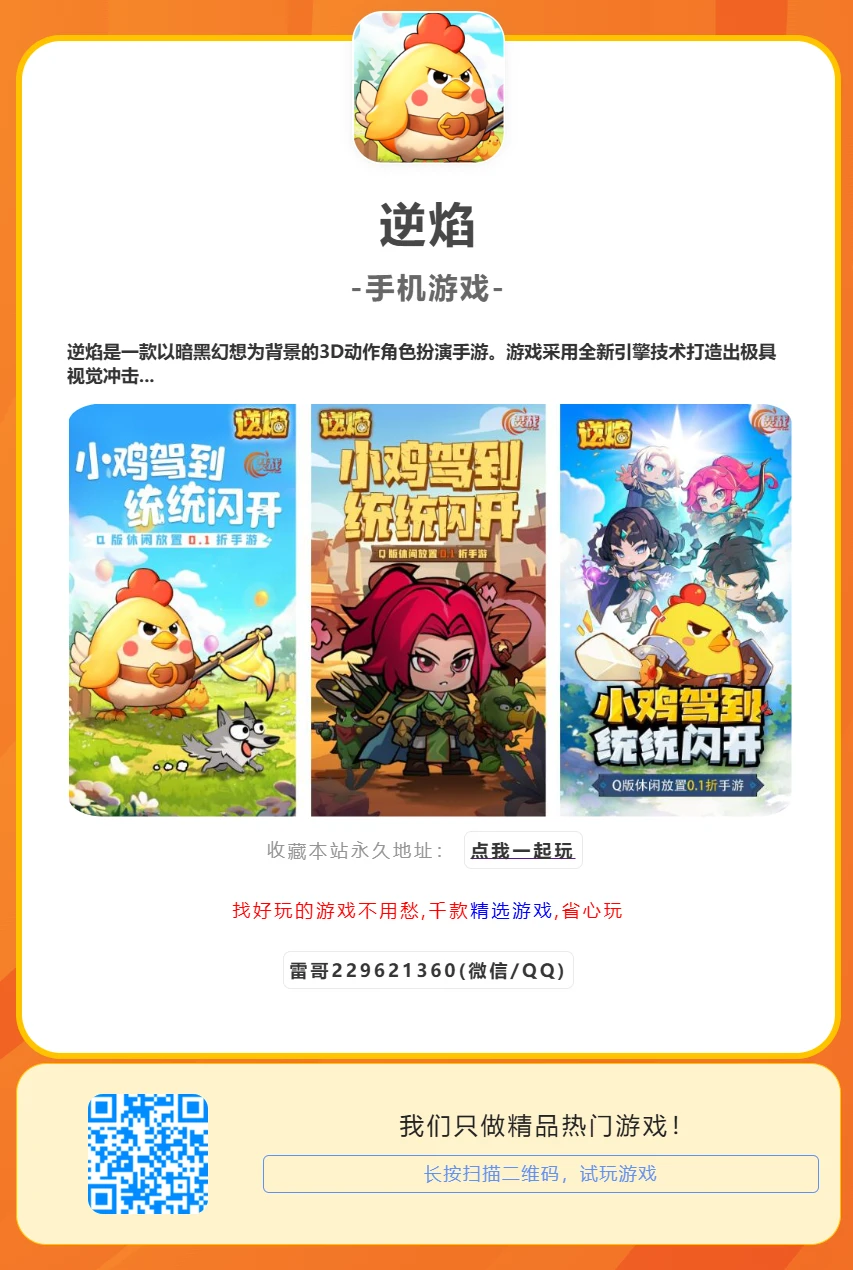Open the first screenshot with the chicken and wolf

tap(182, 610)
